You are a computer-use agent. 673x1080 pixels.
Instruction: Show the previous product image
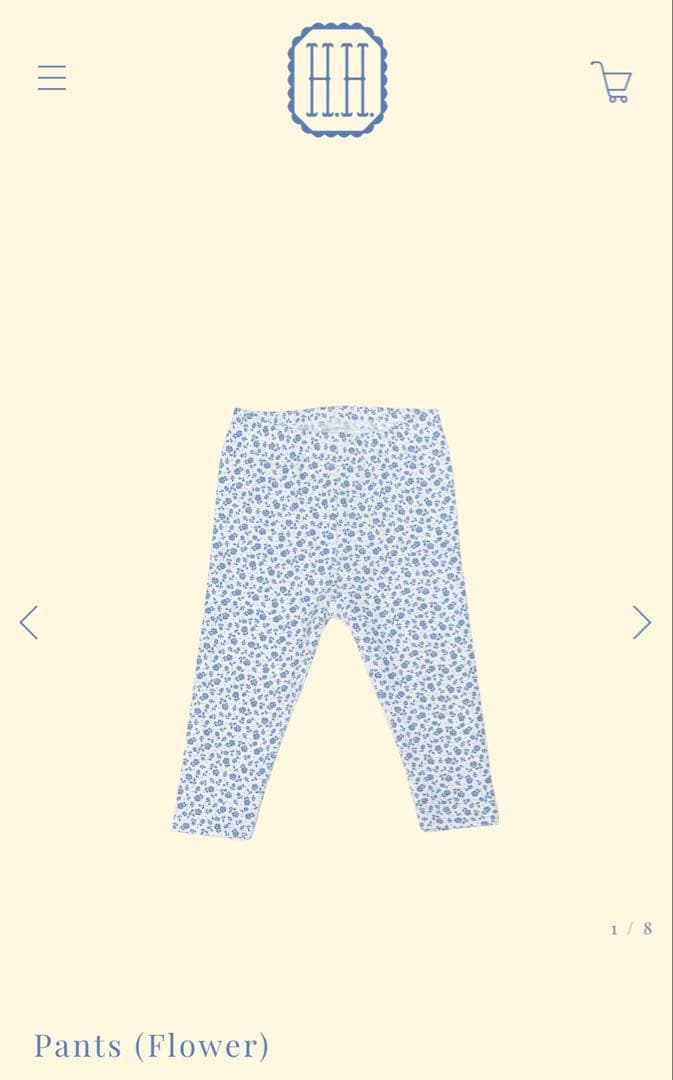click(29, 622)
